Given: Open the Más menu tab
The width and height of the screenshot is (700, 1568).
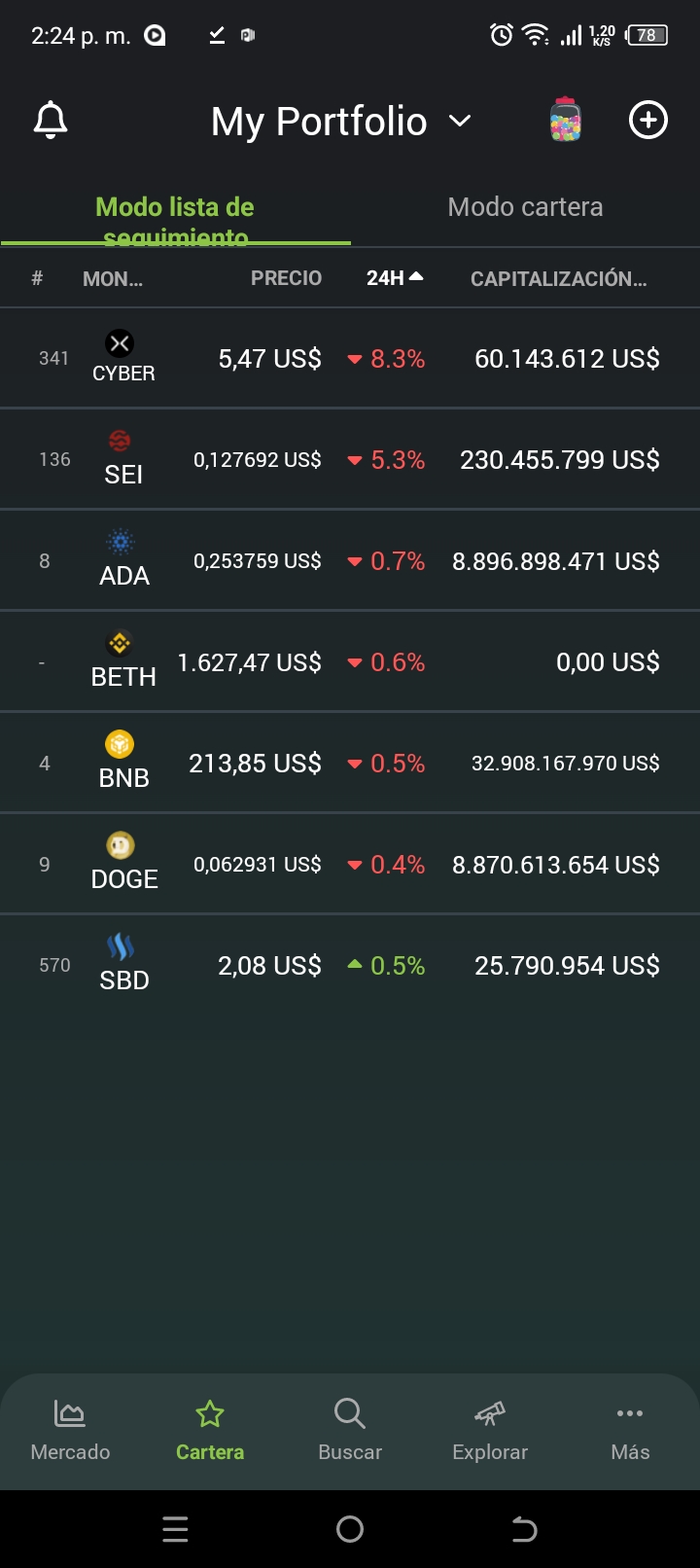Looking at the screenshot, I should point(630,1431).
